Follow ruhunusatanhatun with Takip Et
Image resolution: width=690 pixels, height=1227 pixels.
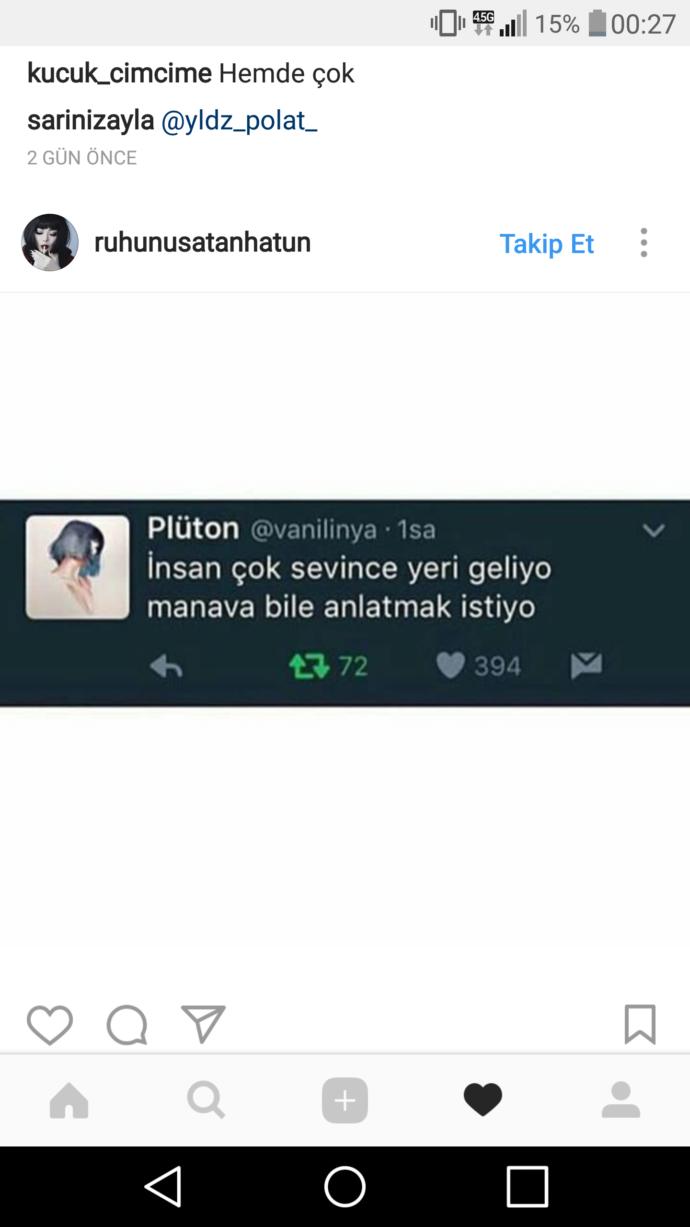tap(547, 244)
